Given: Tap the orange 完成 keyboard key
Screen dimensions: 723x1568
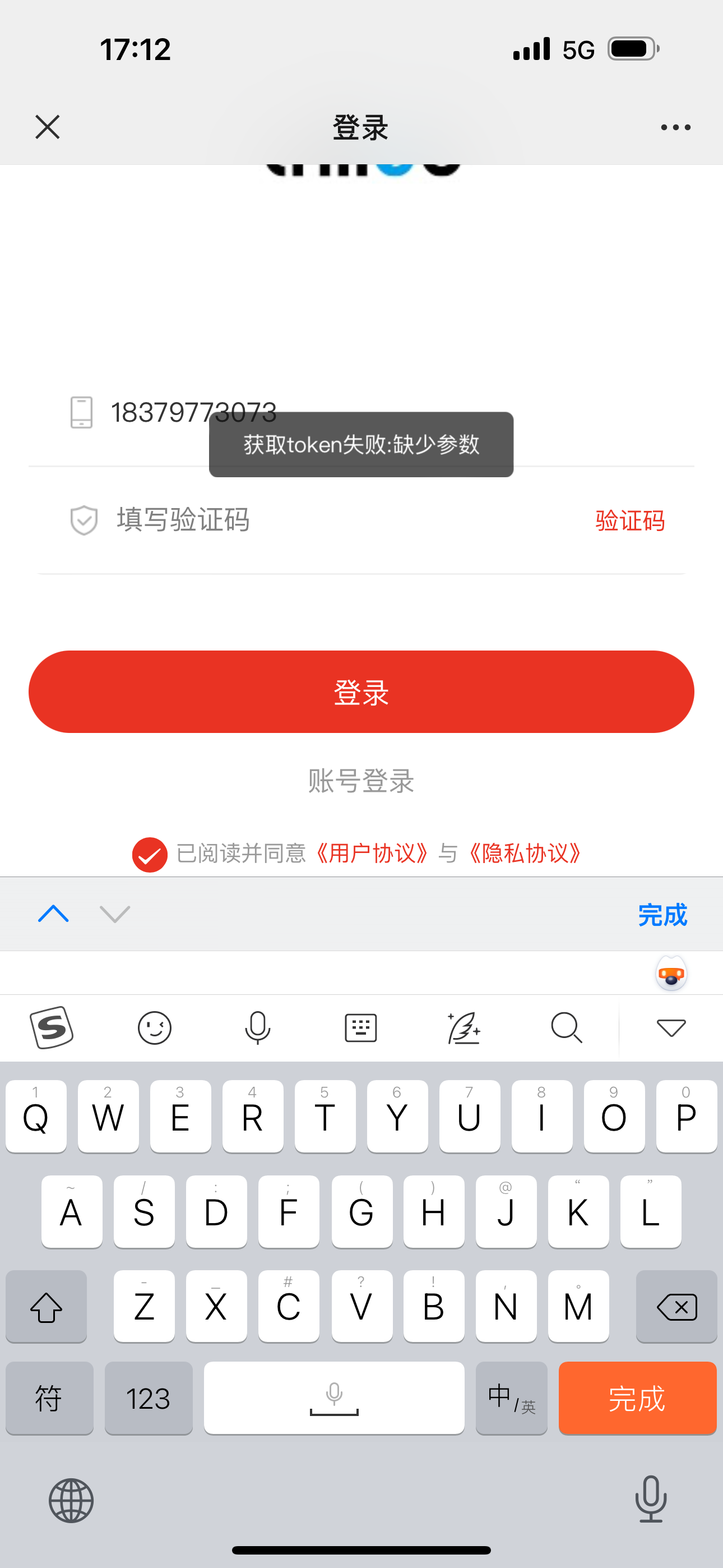Looking at the screenshot, I should pos(637,1398).
